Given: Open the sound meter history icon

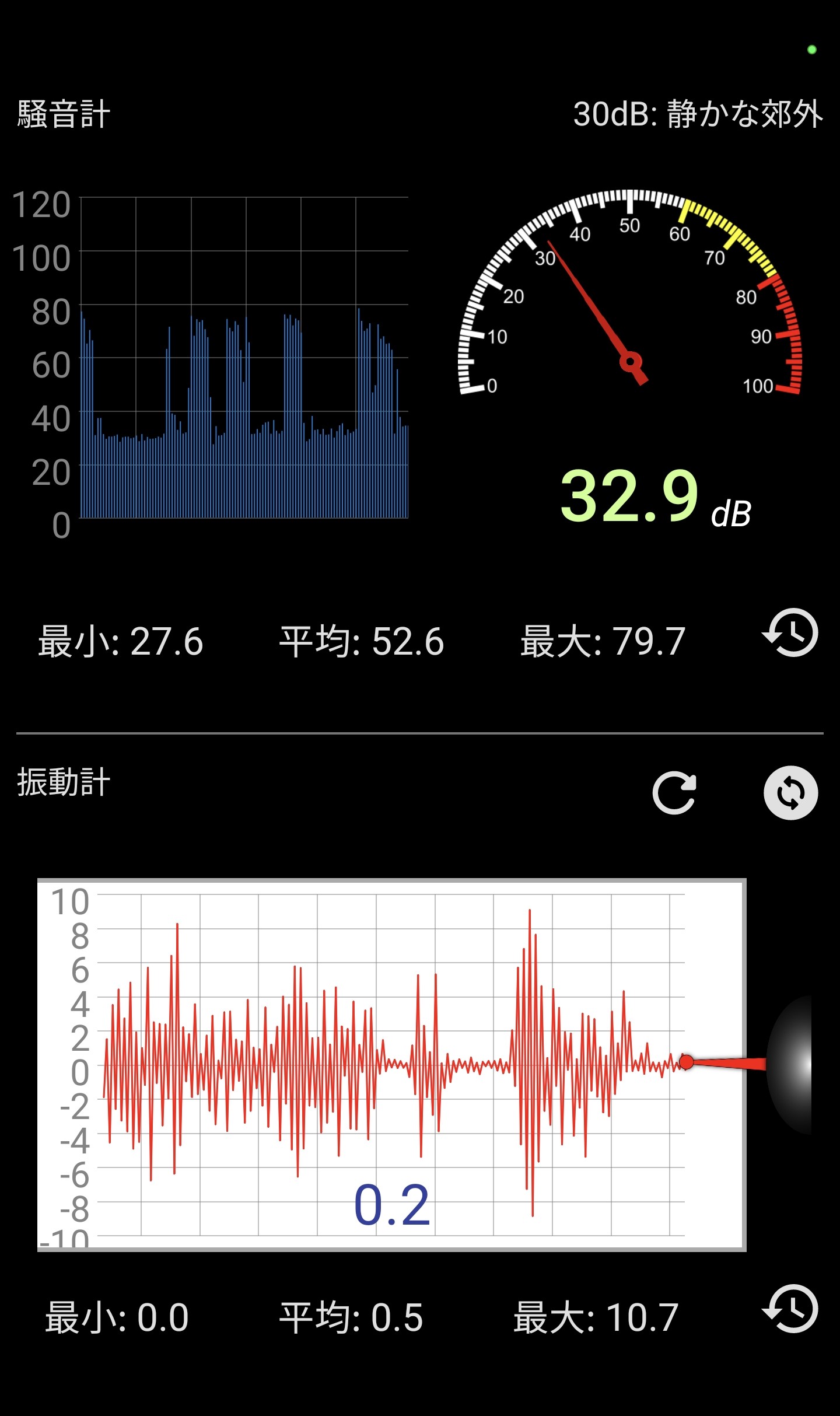Looking at the screenshot, I should tap(790, 633).
